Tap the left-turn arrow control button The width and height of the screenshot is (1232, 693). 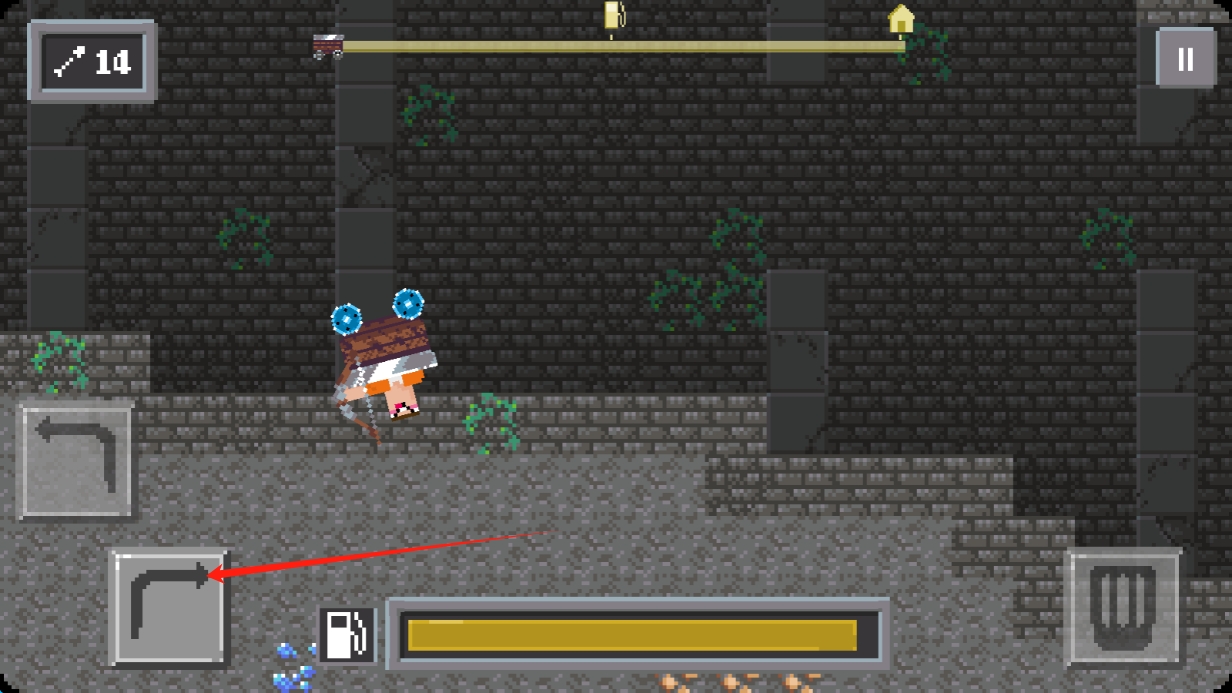(x=77, y=460)
